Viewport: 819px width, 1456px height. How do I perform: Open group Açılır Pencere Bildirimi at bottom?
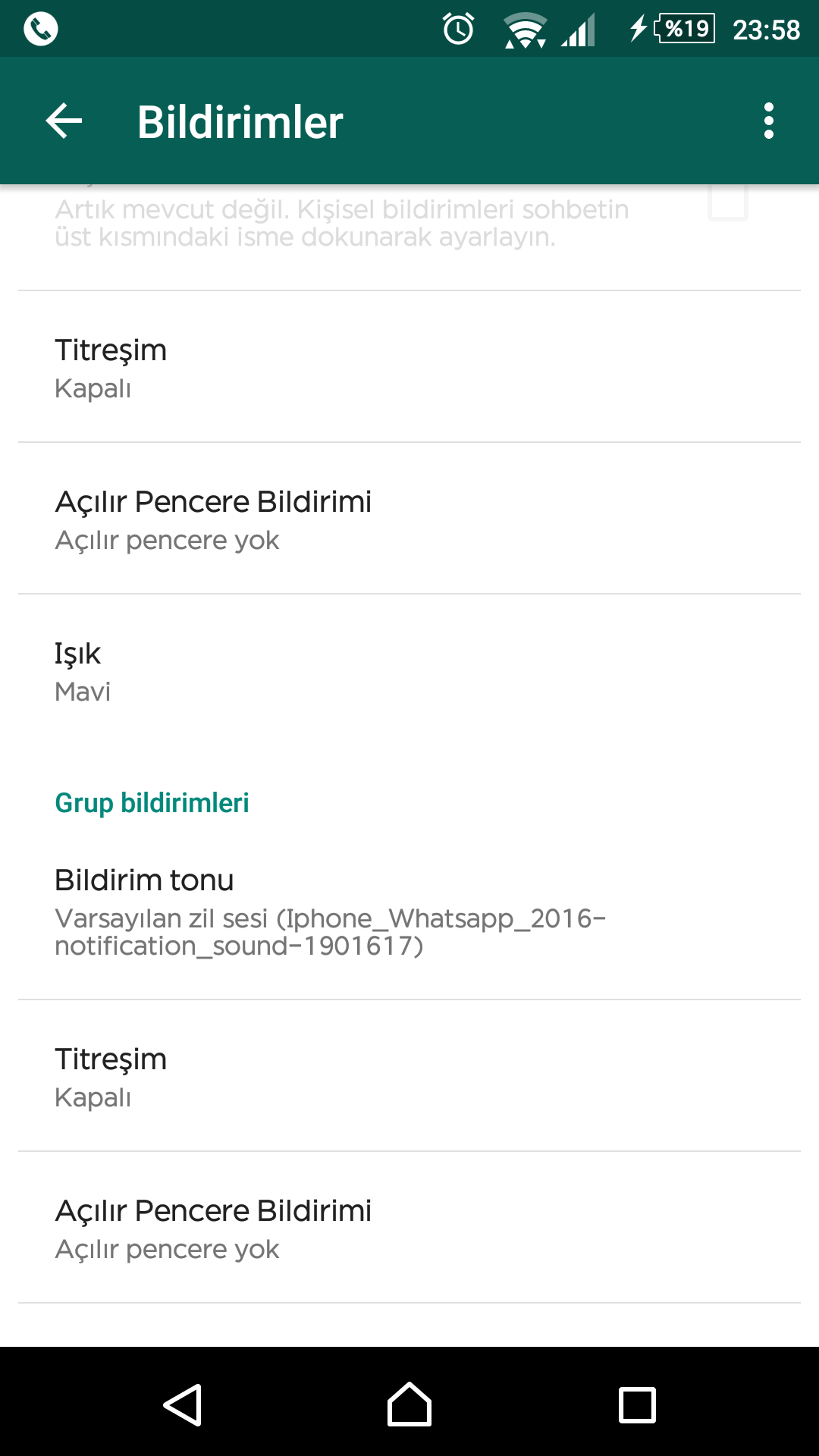409,1228
